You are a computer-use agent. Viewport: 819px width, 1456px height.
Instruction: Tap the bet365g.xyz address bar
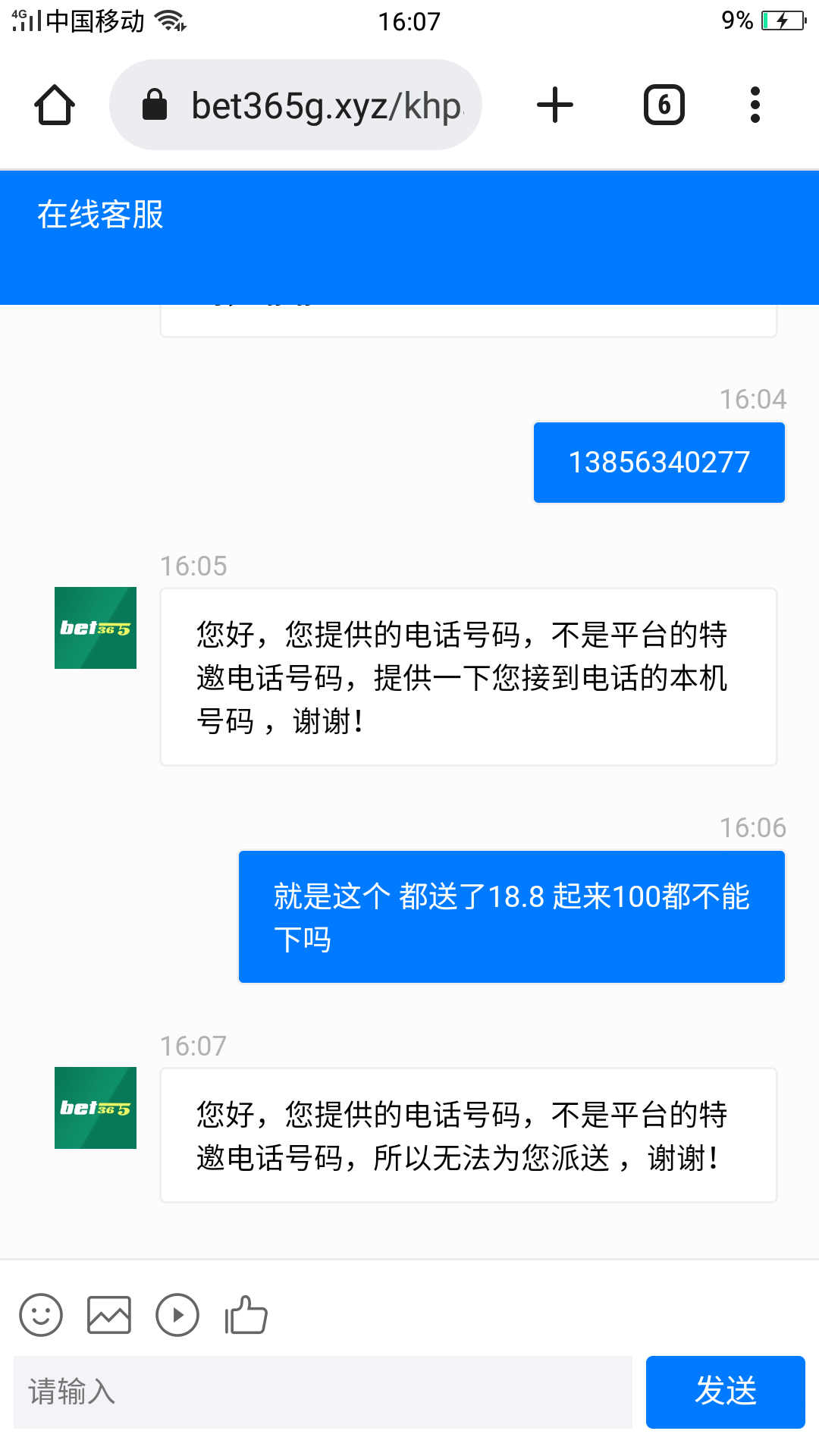point(296,105)
